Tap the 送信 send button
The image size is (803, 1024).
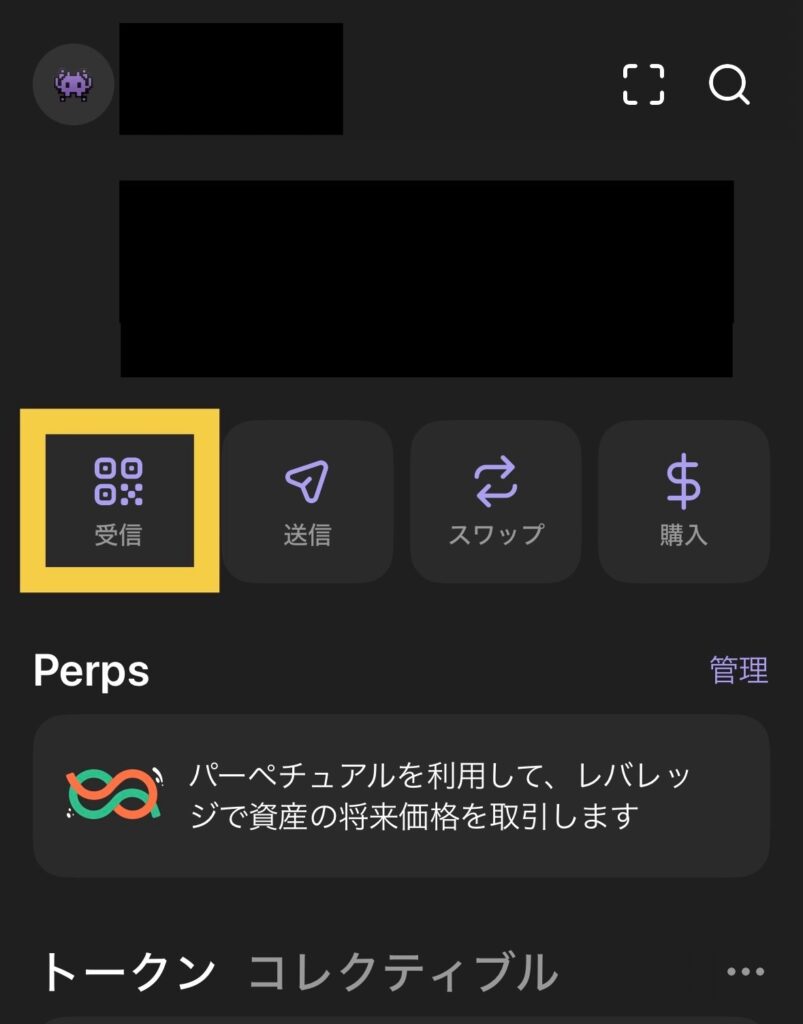(307, 501)
